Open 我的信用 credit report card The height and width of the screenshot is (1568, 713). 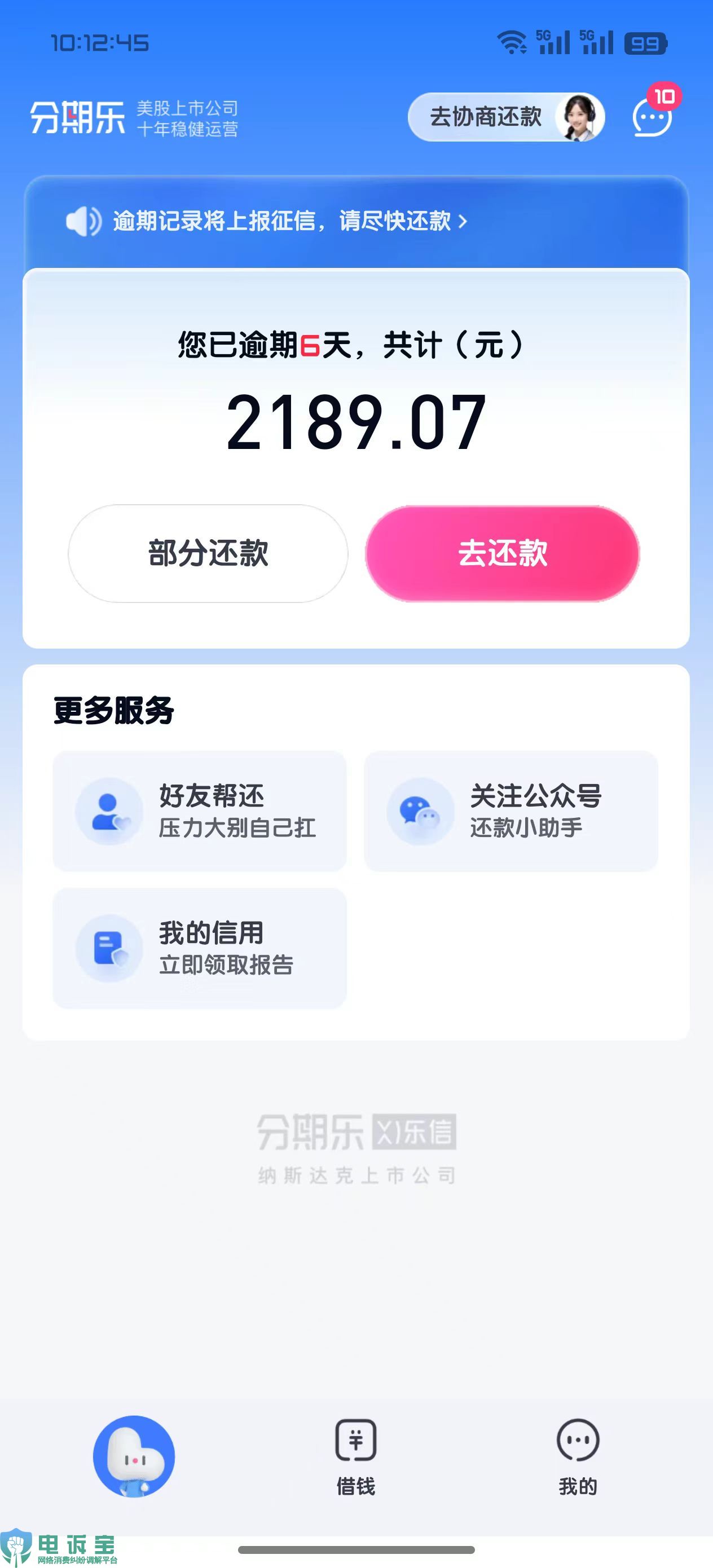click(x=200, y=948)
